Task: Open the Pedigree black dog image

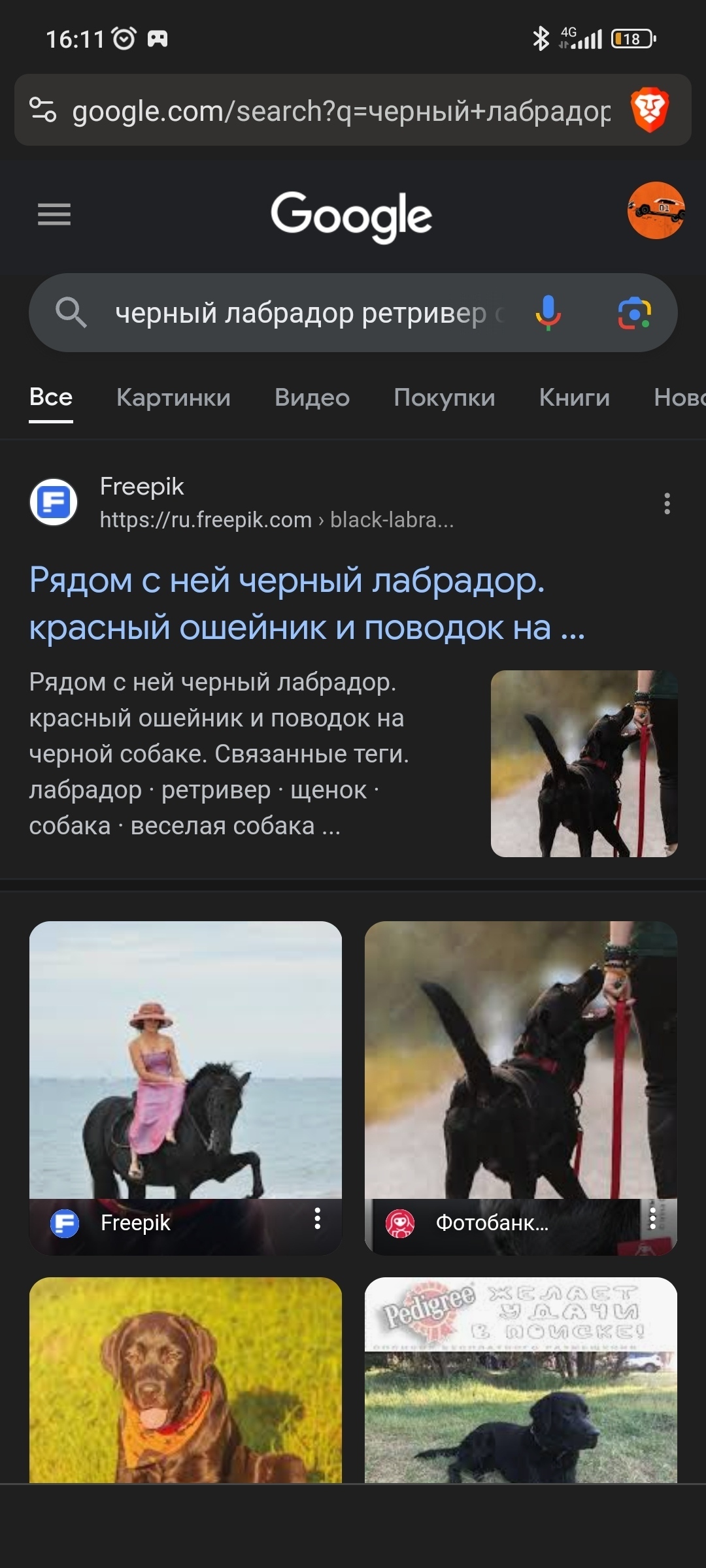Action: pos(520,1379)
